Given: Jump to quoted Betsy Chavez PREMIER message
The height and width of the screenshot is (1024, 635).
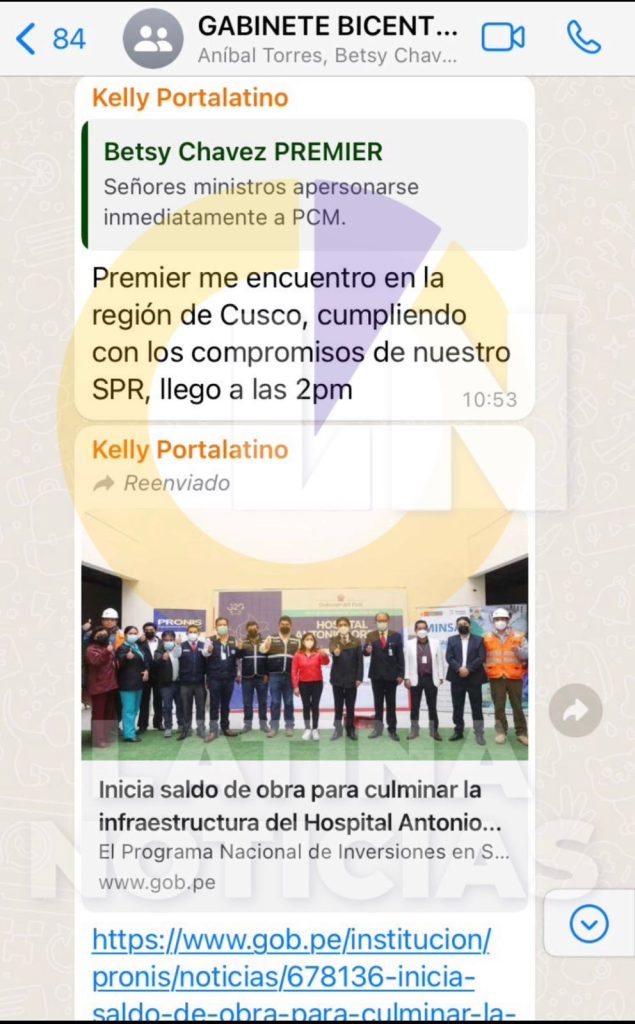Looking at the screenshot, I should coord(304,185).
